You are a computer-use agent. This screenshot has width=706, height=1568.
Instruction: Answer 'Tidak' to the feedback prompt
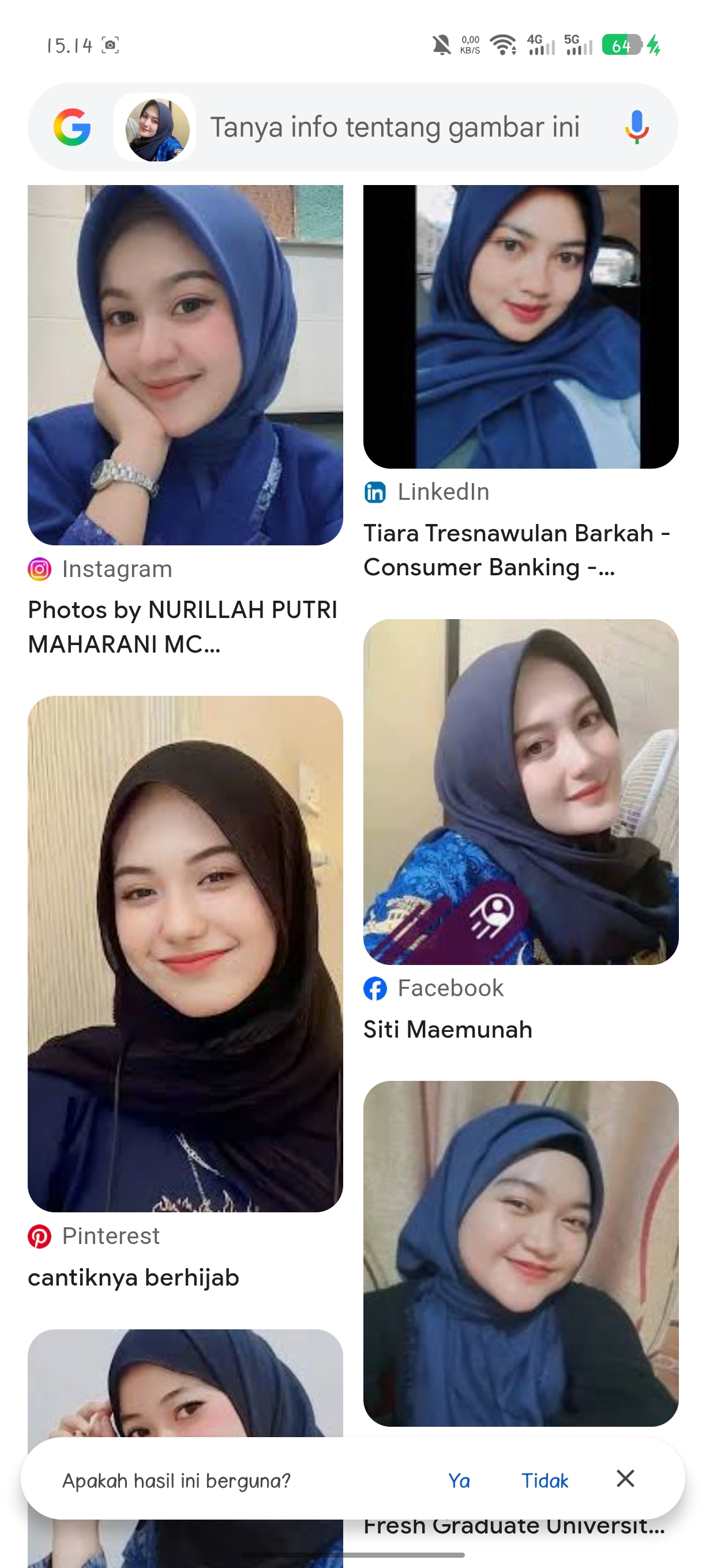coord(544,1480)
